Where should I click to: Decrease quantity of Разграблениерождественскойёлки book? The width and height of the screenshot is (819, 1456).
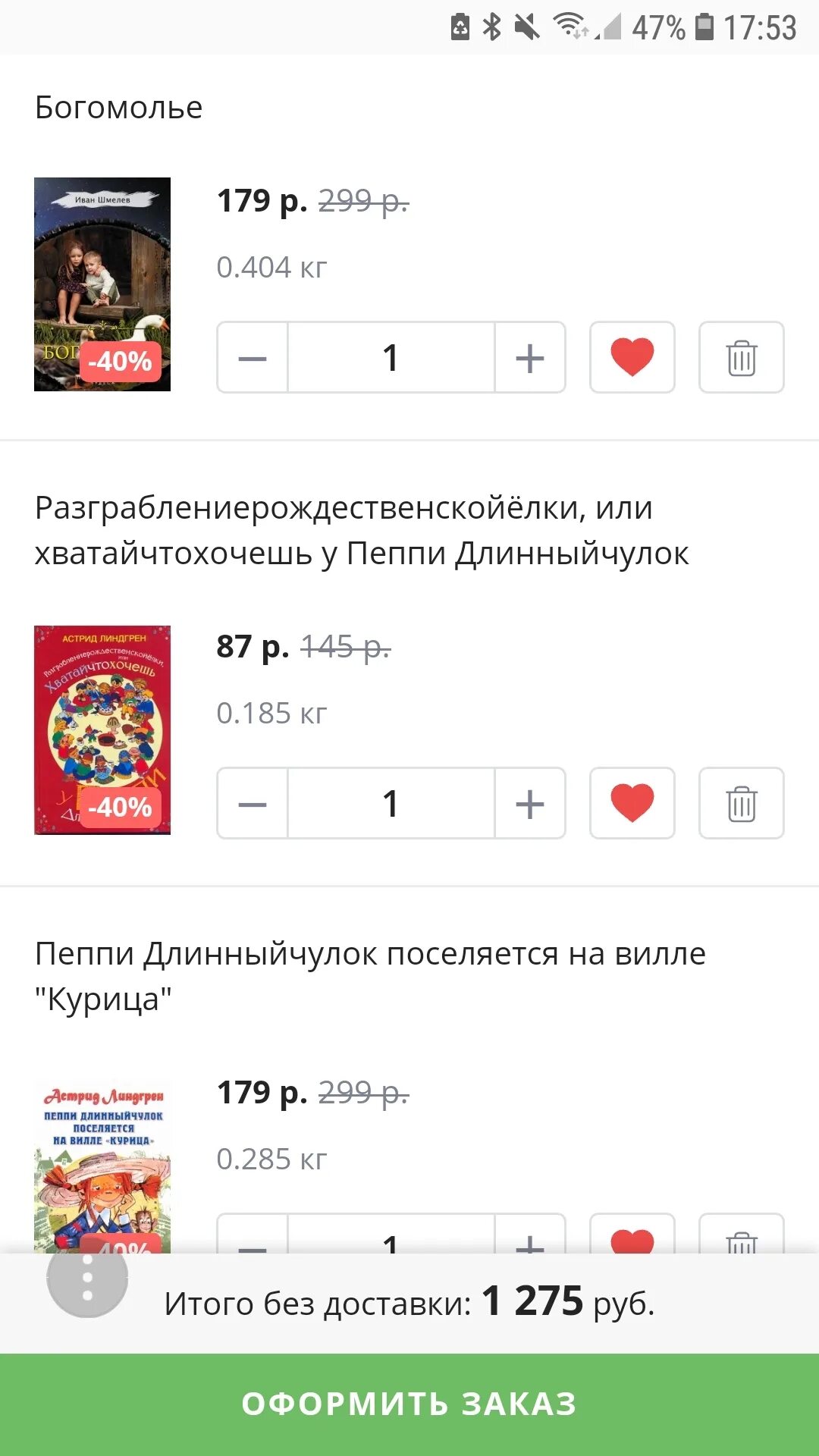point(253,804)
